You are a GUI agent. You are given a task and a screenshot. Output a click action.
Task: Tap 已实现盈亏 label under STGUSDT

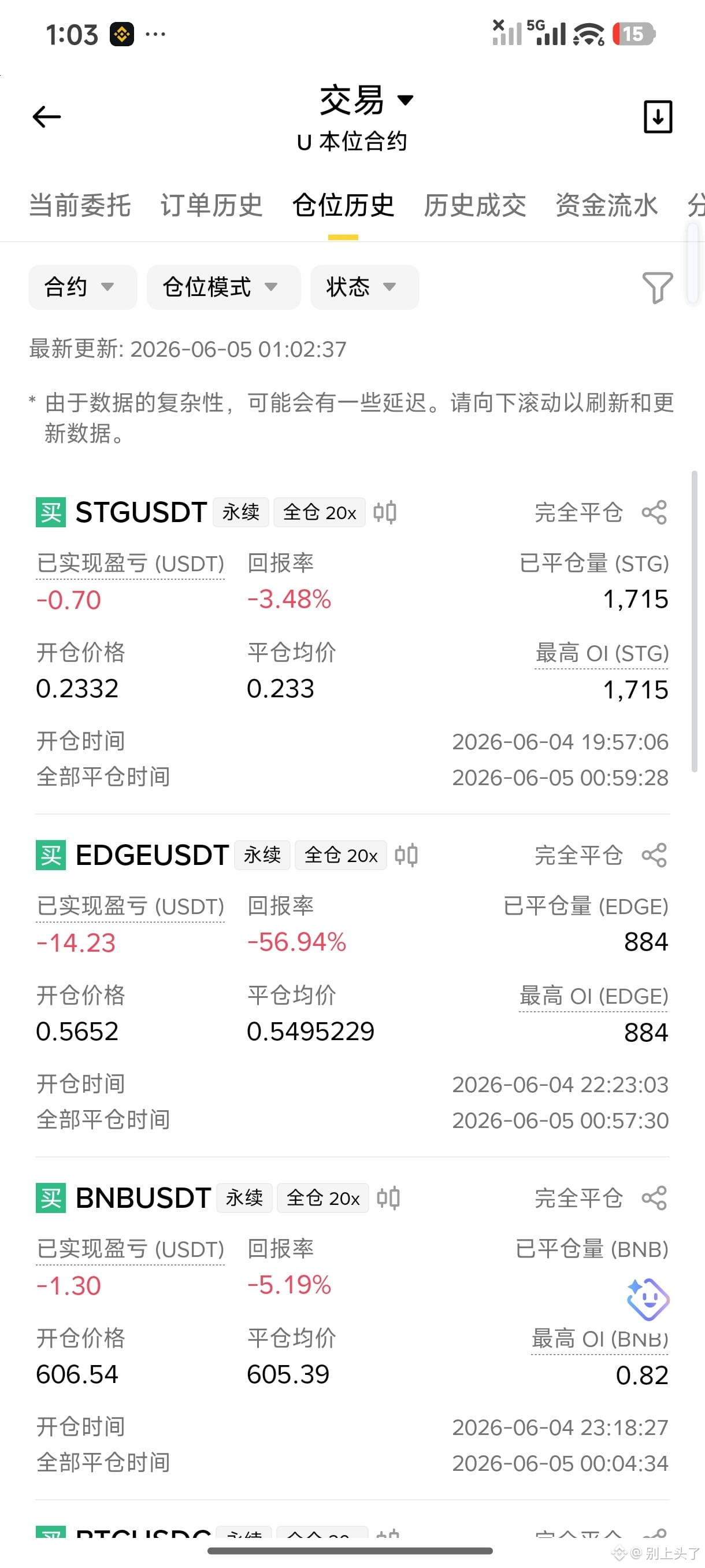point(130,564)
